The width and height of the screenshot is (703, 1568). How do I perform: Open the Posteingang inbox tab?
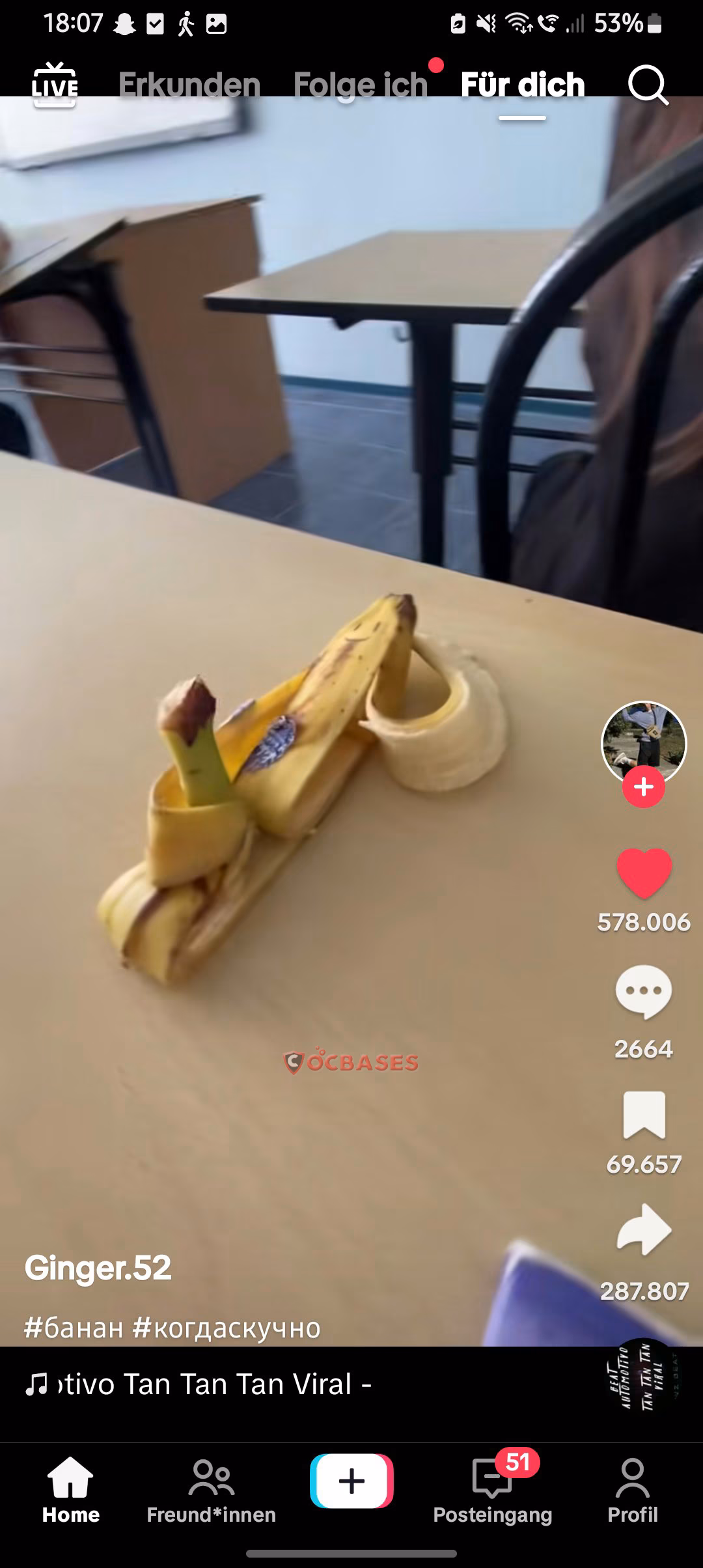click(493, 1489)
